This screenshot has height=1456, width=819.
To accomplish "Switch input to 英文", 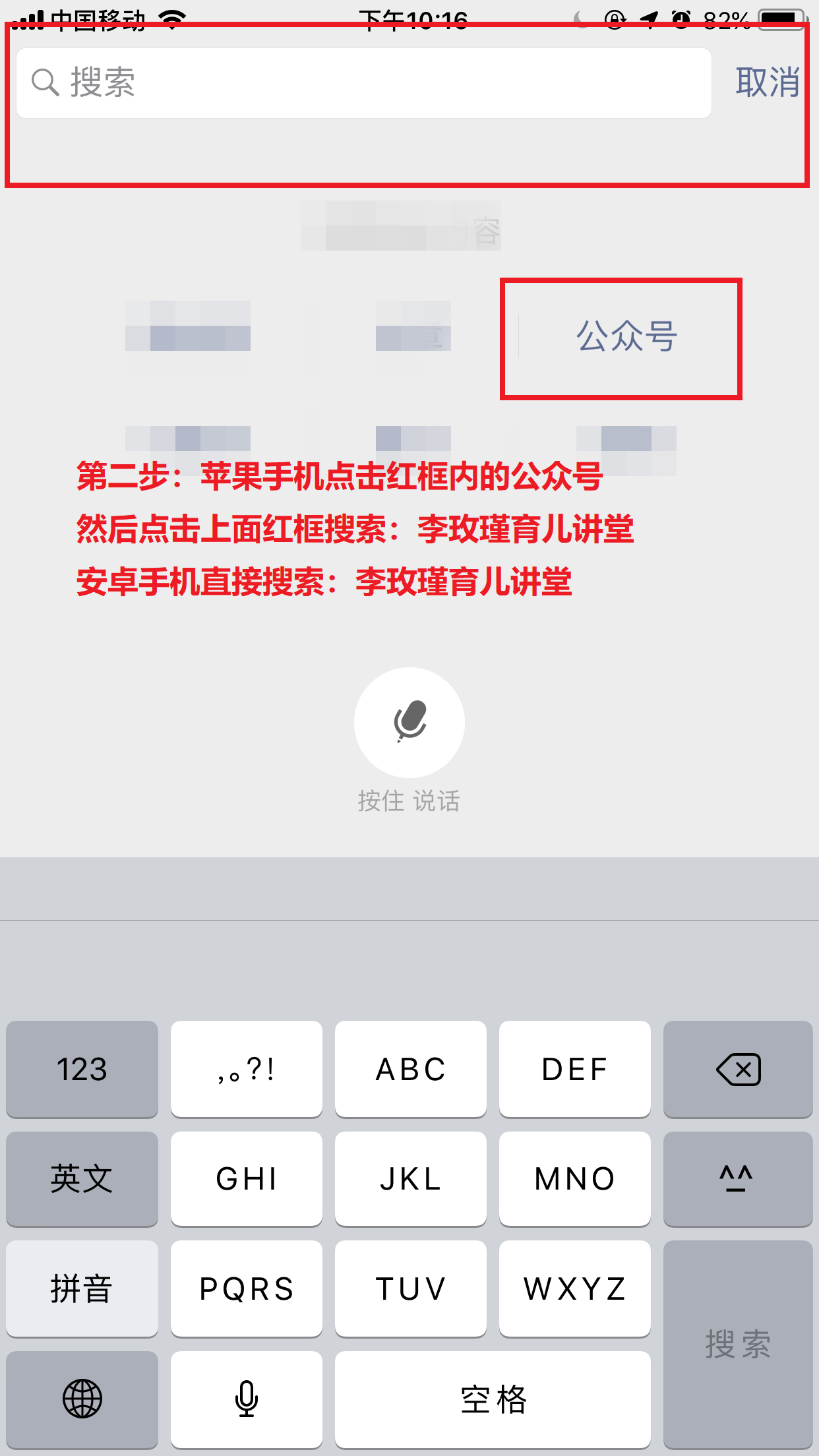I will [x=82, y=1179].
